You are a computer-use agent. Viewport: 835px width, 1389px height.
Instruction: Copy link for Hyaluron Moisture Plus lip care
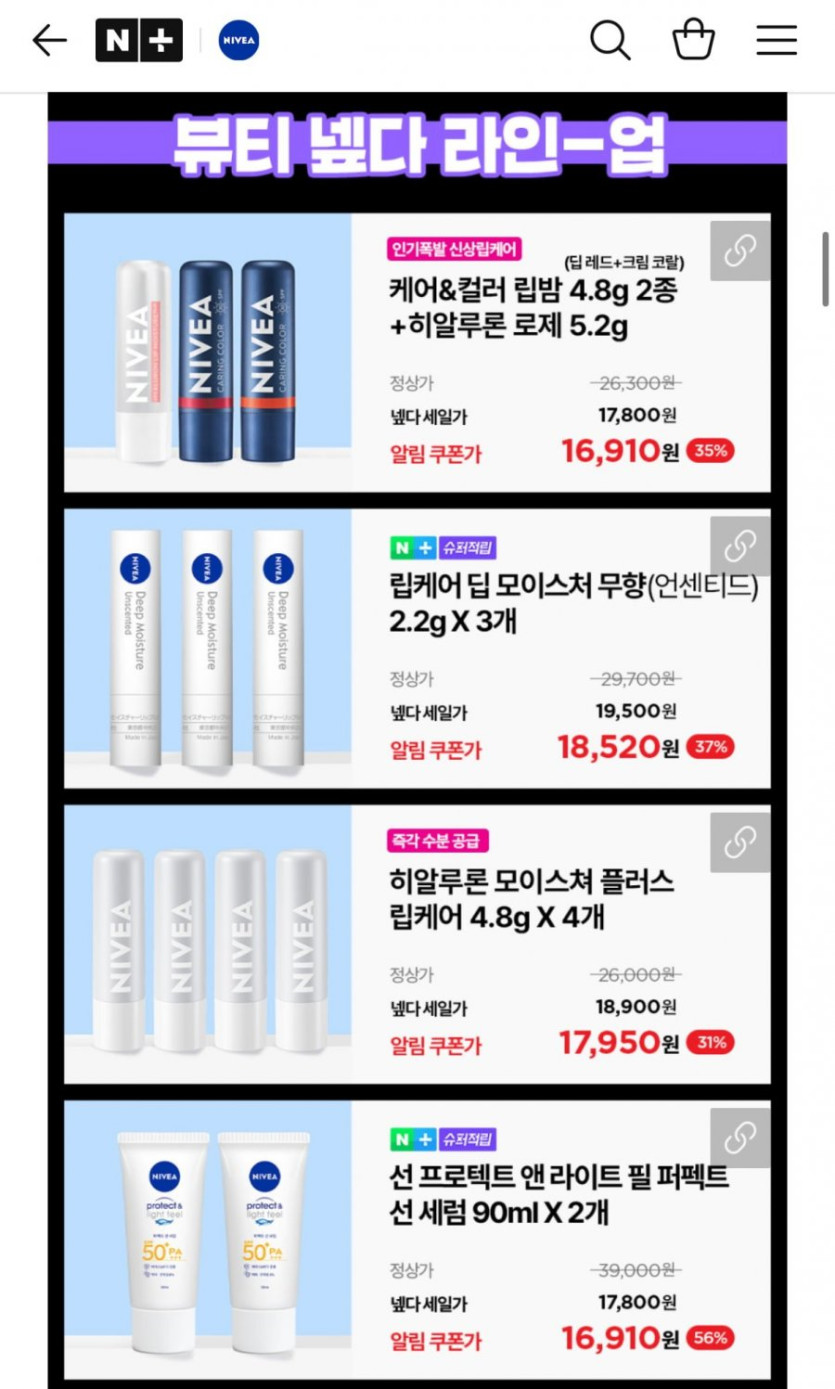tap(740, 843)
